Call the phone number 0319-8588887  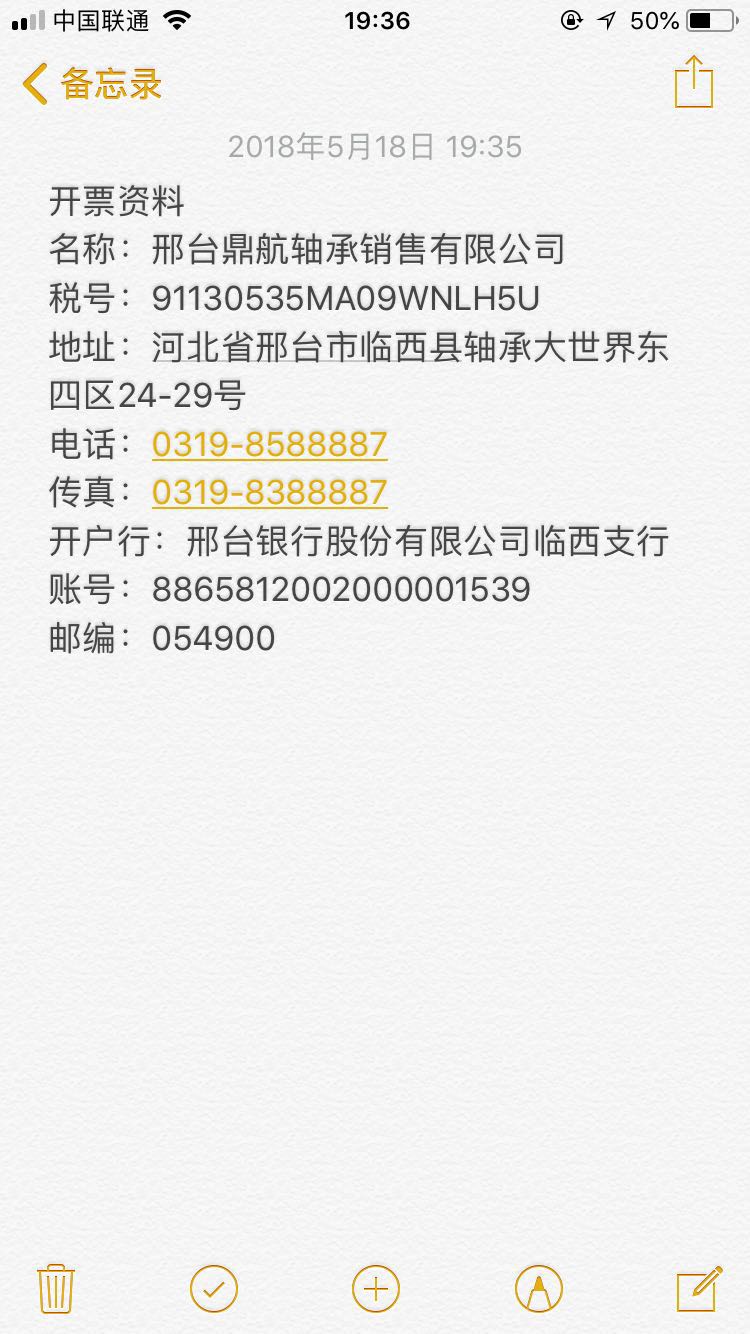(269, 444)
